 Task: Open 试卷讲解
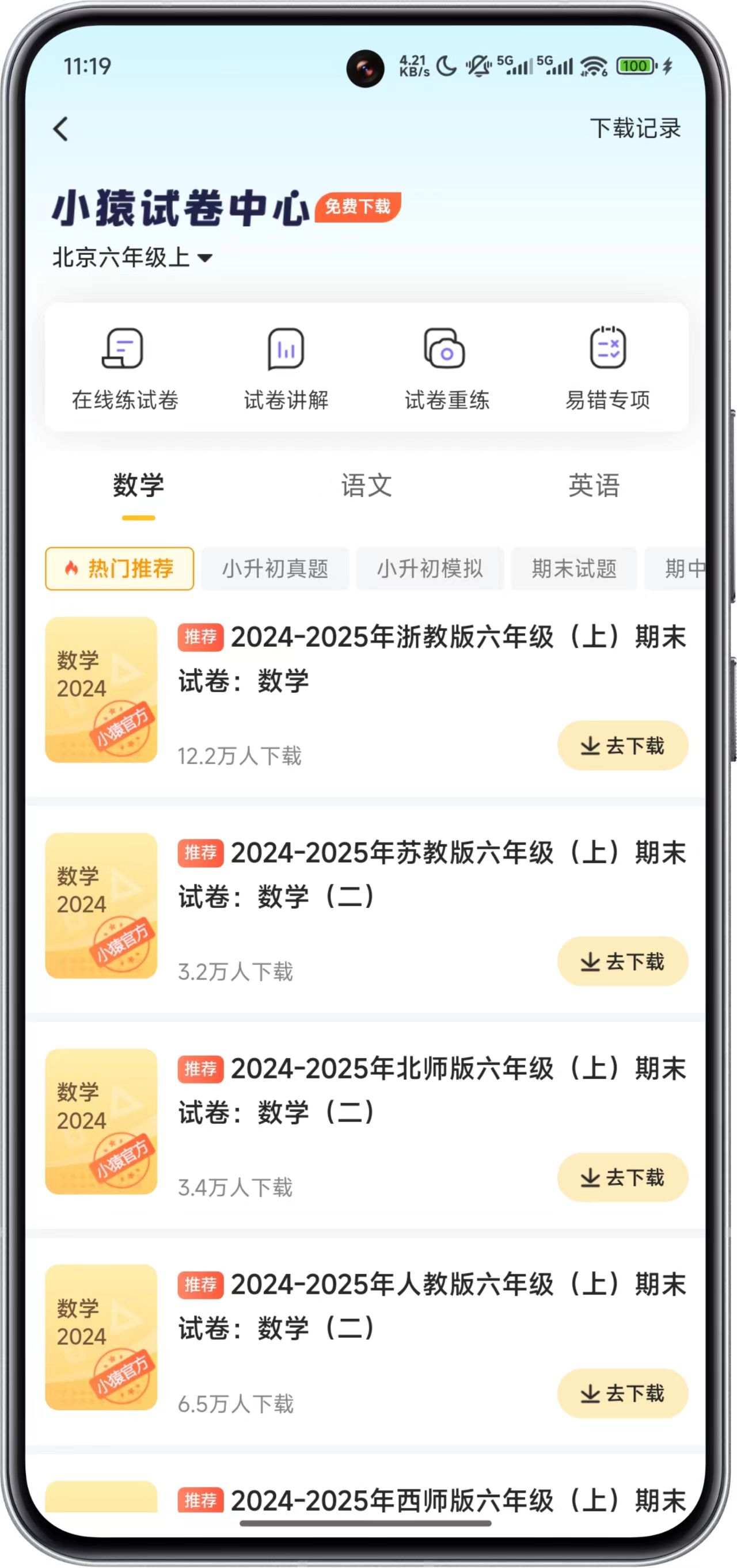(x=286, y=368)
